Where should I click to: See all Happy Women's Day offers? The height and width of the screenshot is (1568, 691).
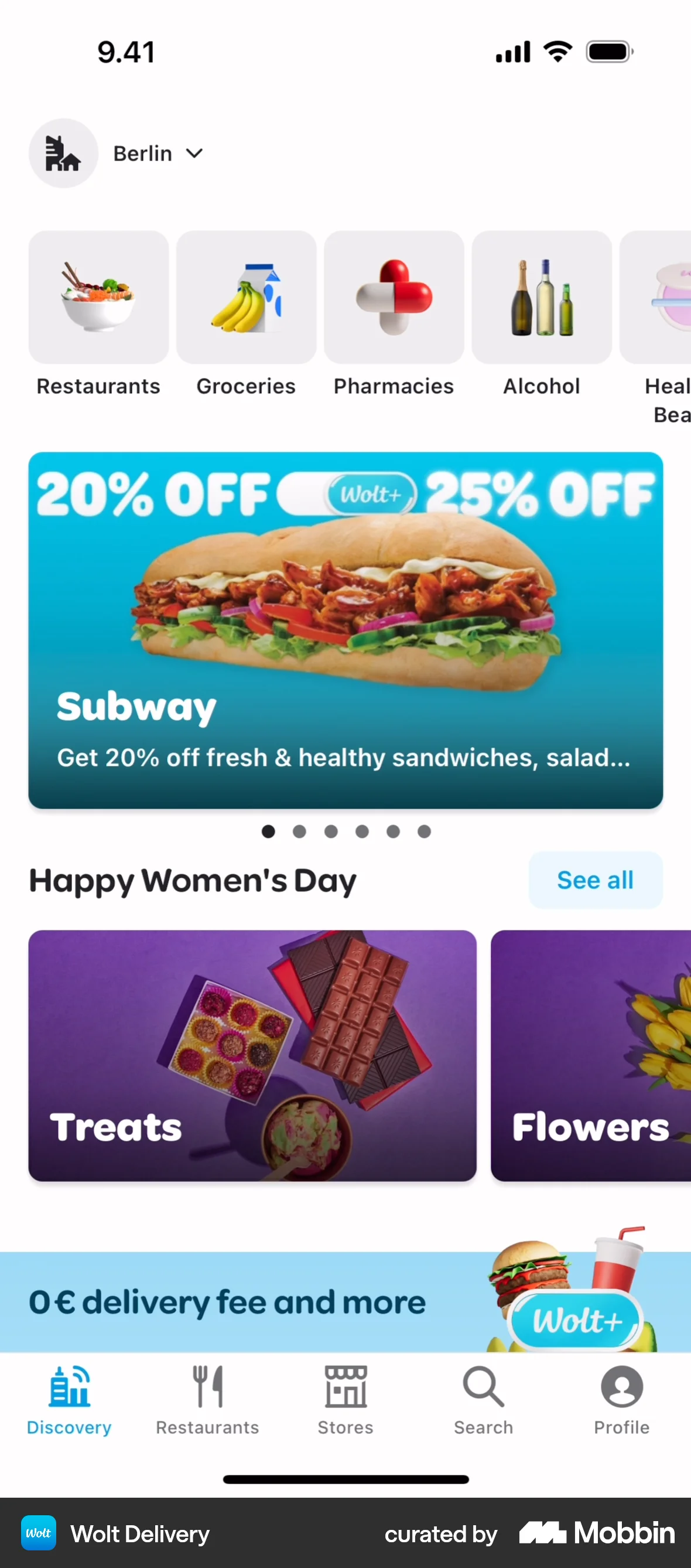[x=595, y=880]
